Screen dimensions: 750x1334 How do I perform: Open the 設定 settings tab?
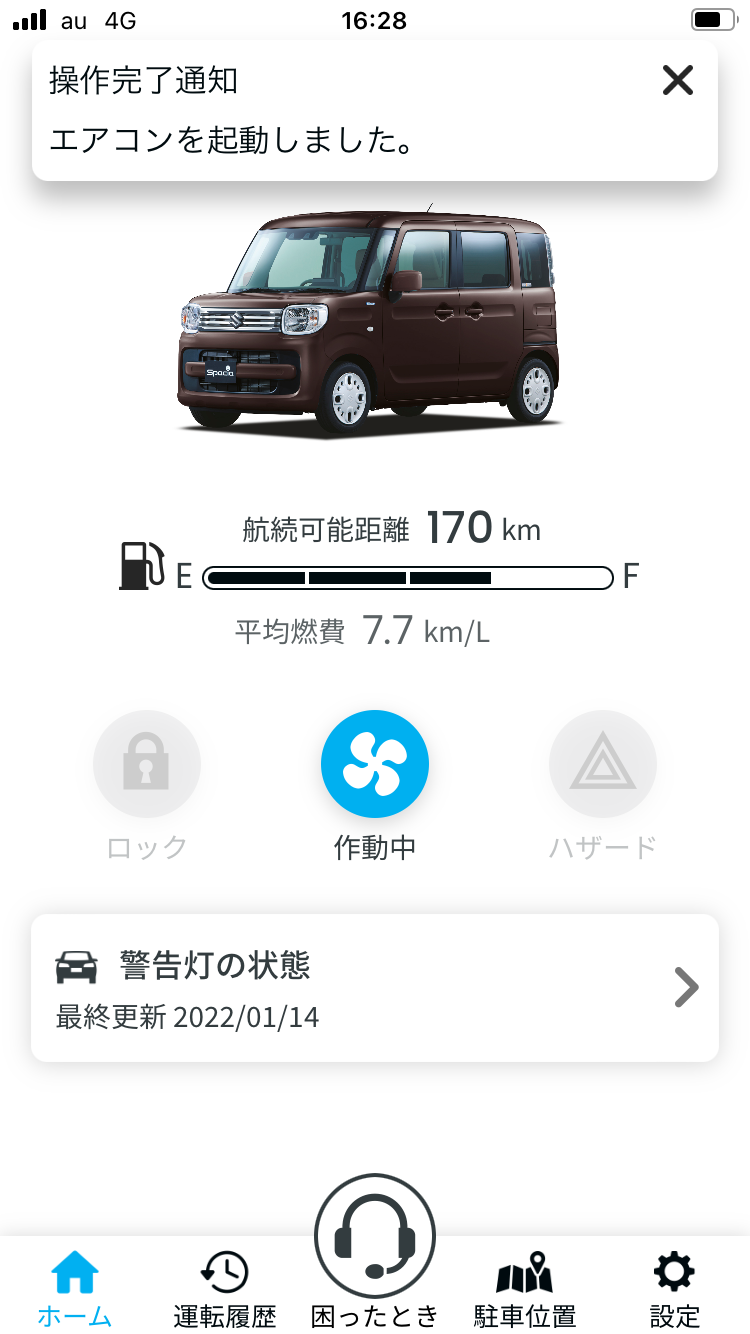point(675,1288)
